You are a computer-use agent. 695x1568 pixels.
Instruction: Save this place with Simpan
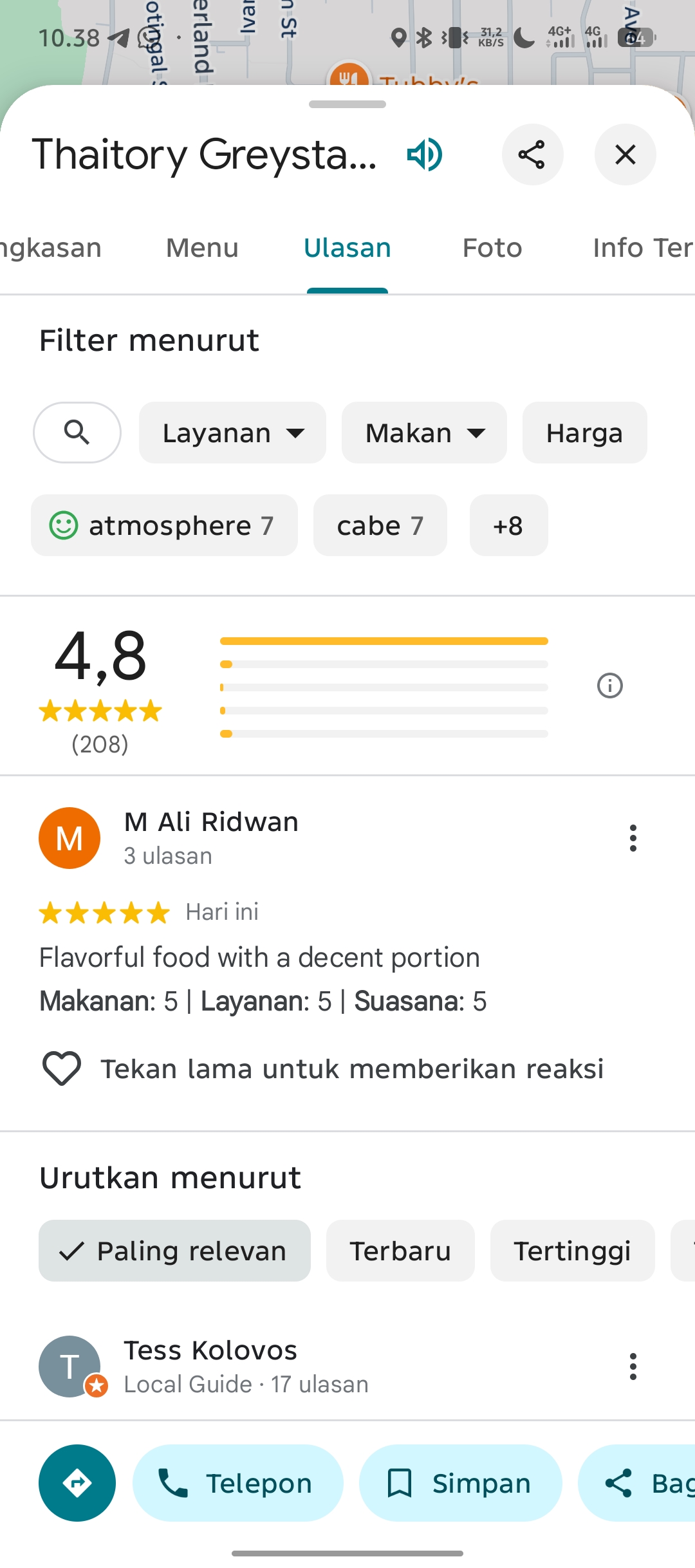[x=460, y=1483]
